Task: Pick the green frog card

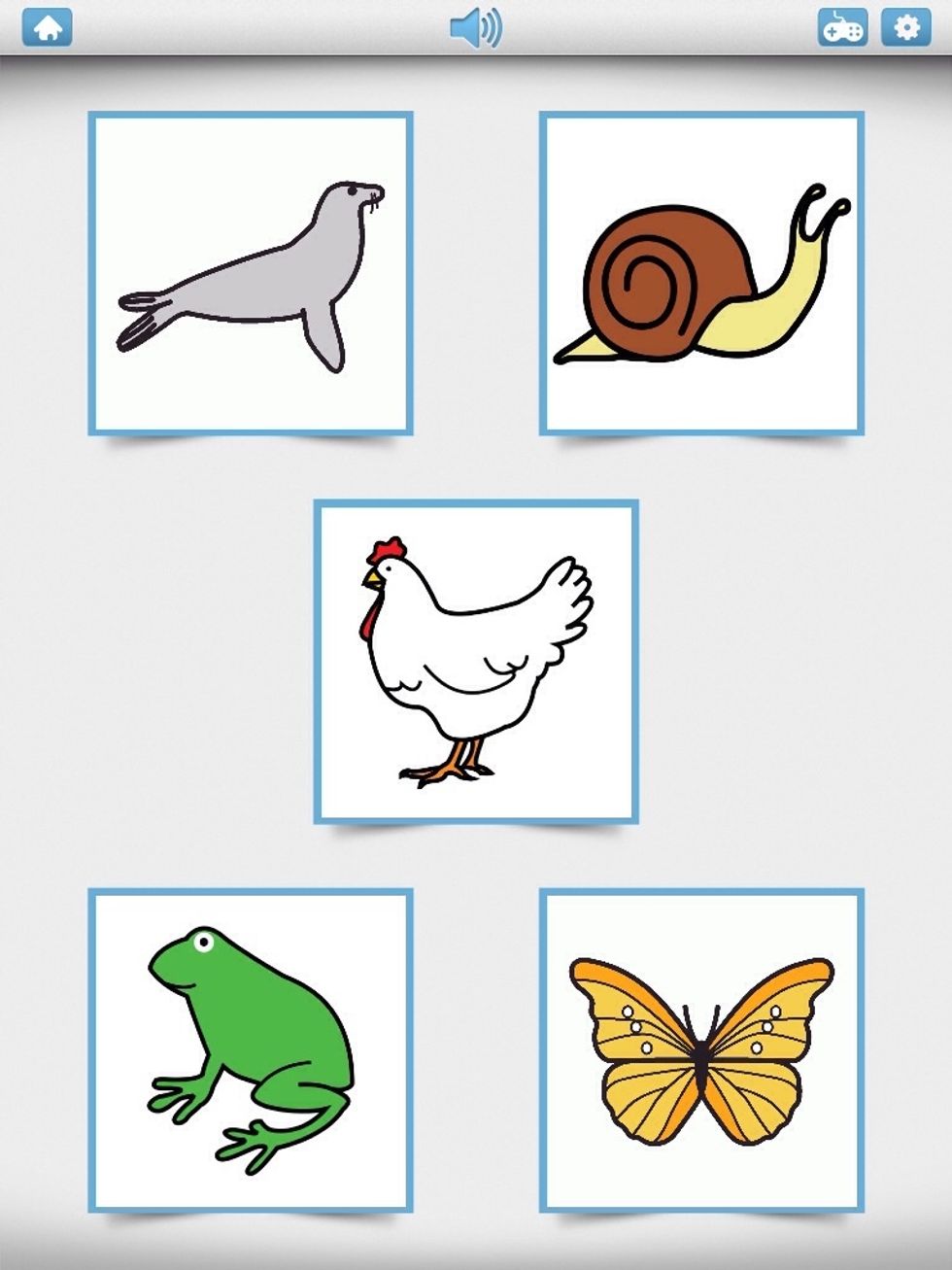Action: click(251, 1050)
